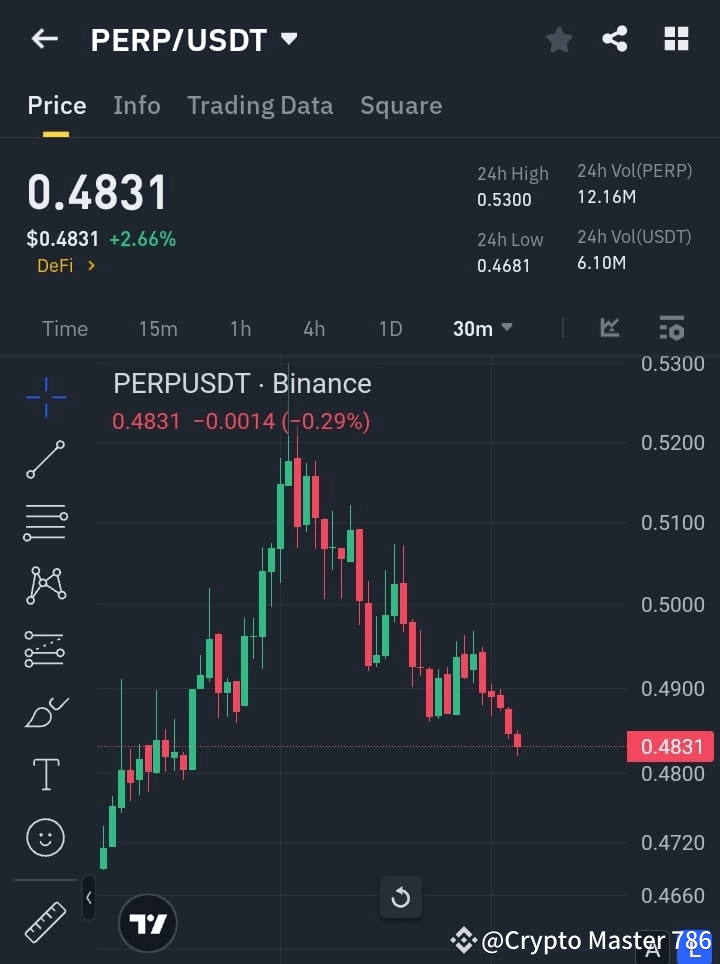The image size is (720, 964).
Task: Open the indicators panel icon
Action: coord(610,328)
